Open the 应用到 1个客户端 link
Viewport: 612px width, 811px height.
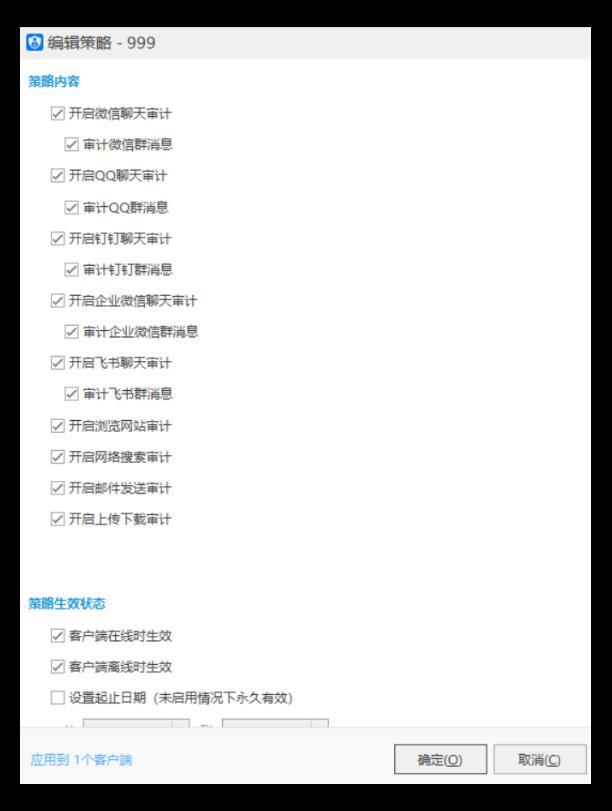(80, 759)
